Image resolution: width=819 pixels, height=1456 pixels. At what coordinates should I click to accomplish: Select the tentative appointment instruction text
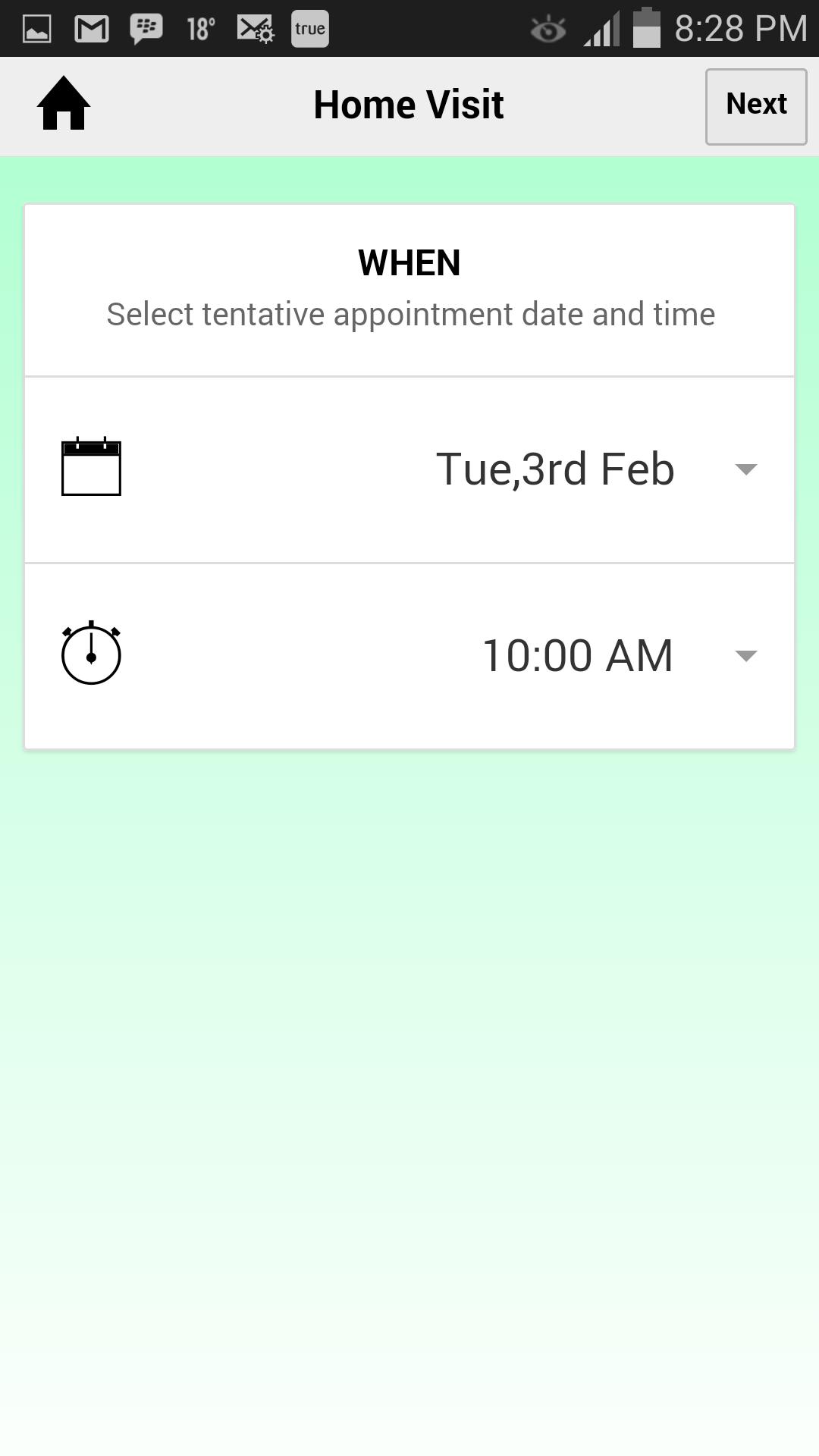click(409, 313)
